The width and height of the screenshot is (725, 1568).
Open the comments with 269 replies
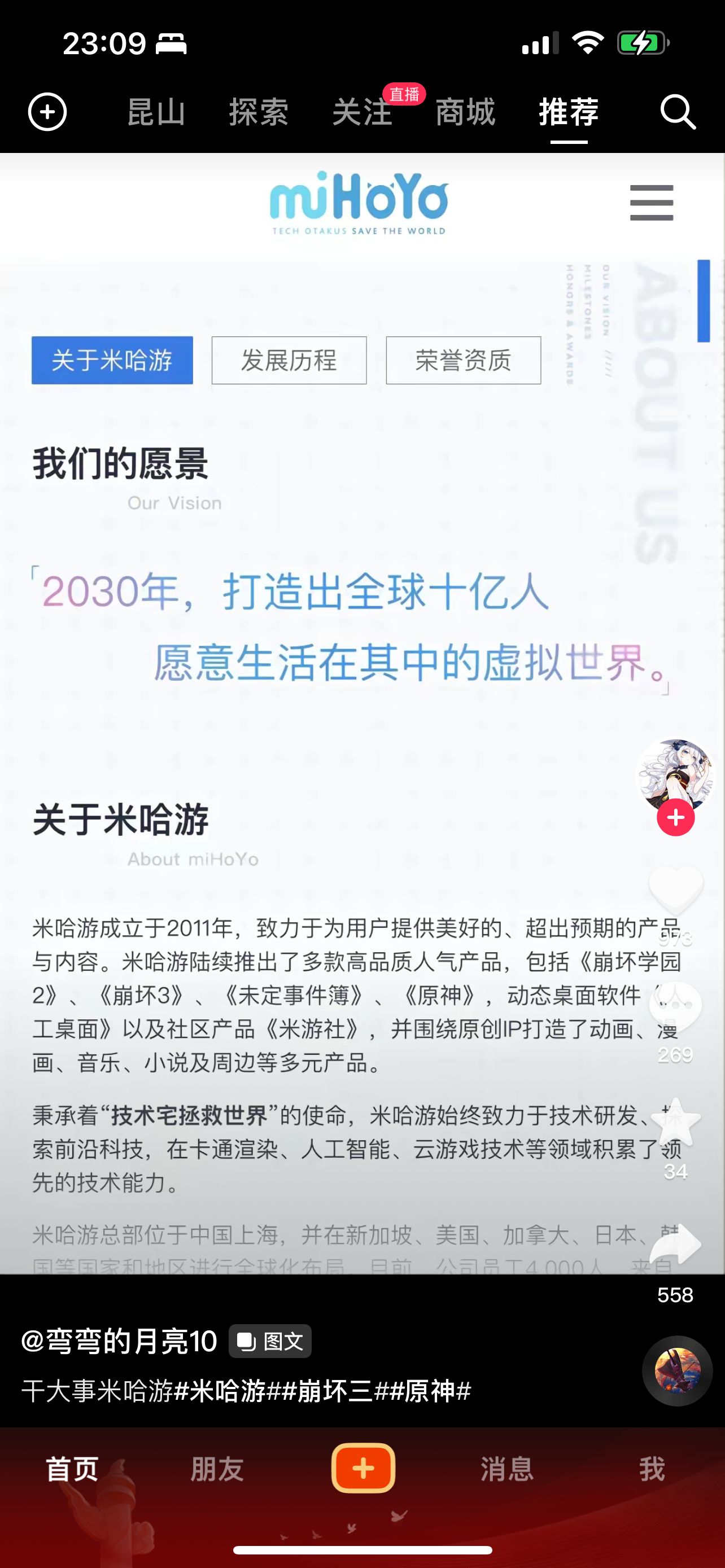(675, 1006)
